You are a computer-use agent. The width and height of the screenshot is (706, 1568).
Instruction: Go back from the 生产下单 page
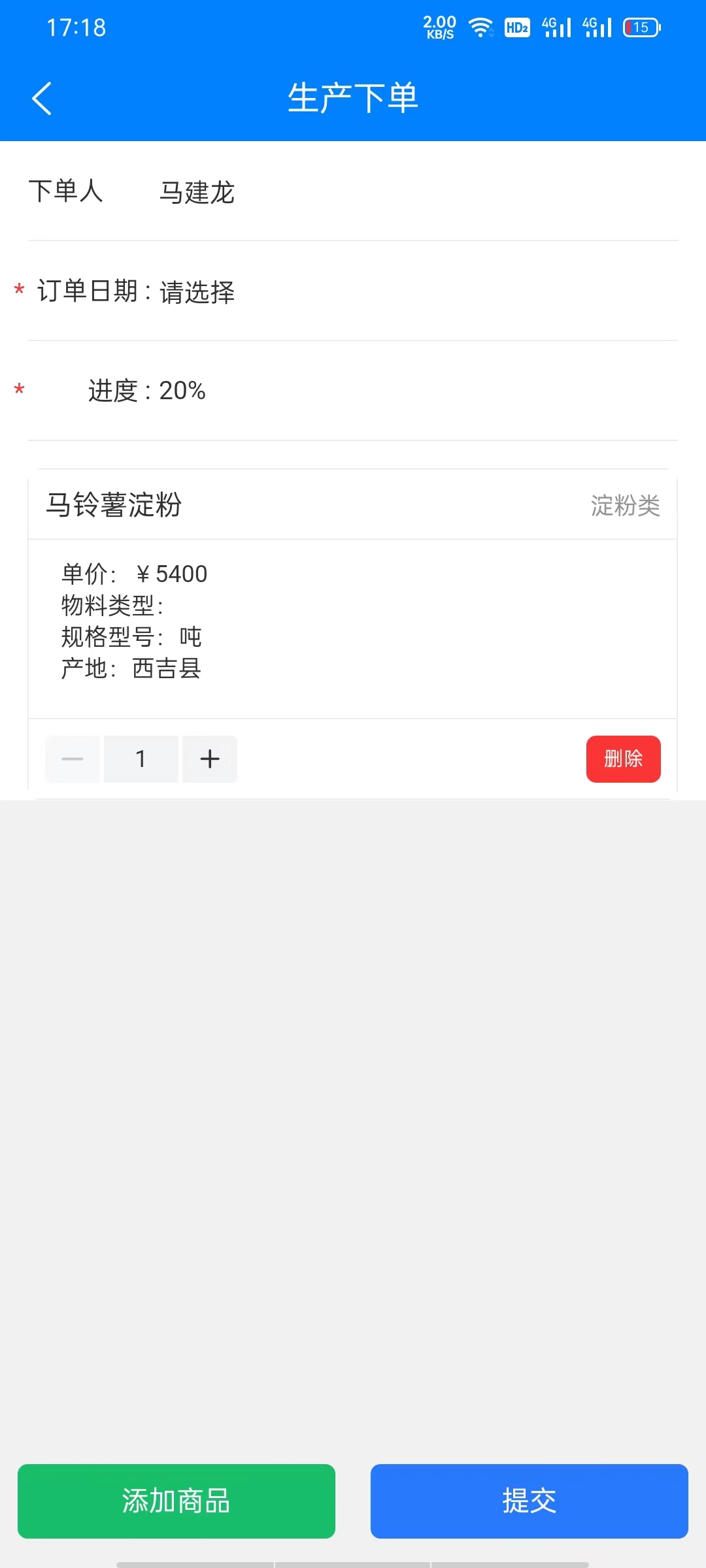coord(42,99)
